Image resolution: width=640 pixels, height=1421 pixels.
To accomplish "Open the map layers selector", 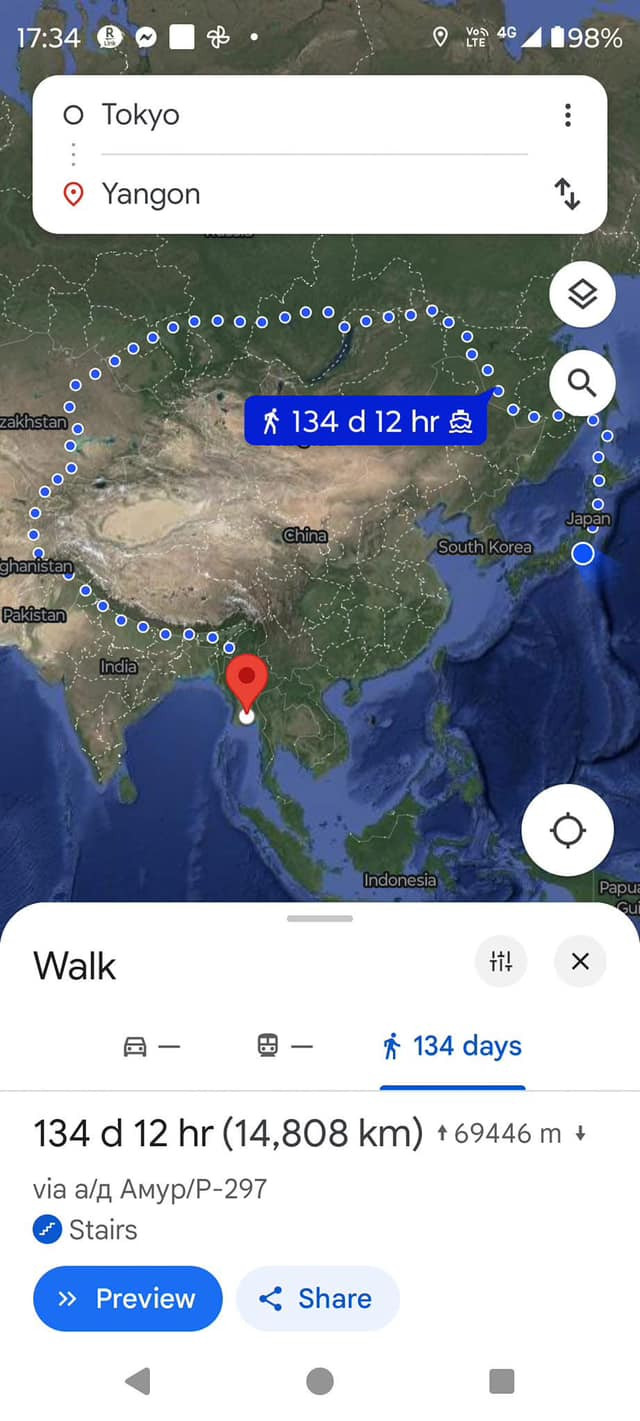I will pos(582,294).
